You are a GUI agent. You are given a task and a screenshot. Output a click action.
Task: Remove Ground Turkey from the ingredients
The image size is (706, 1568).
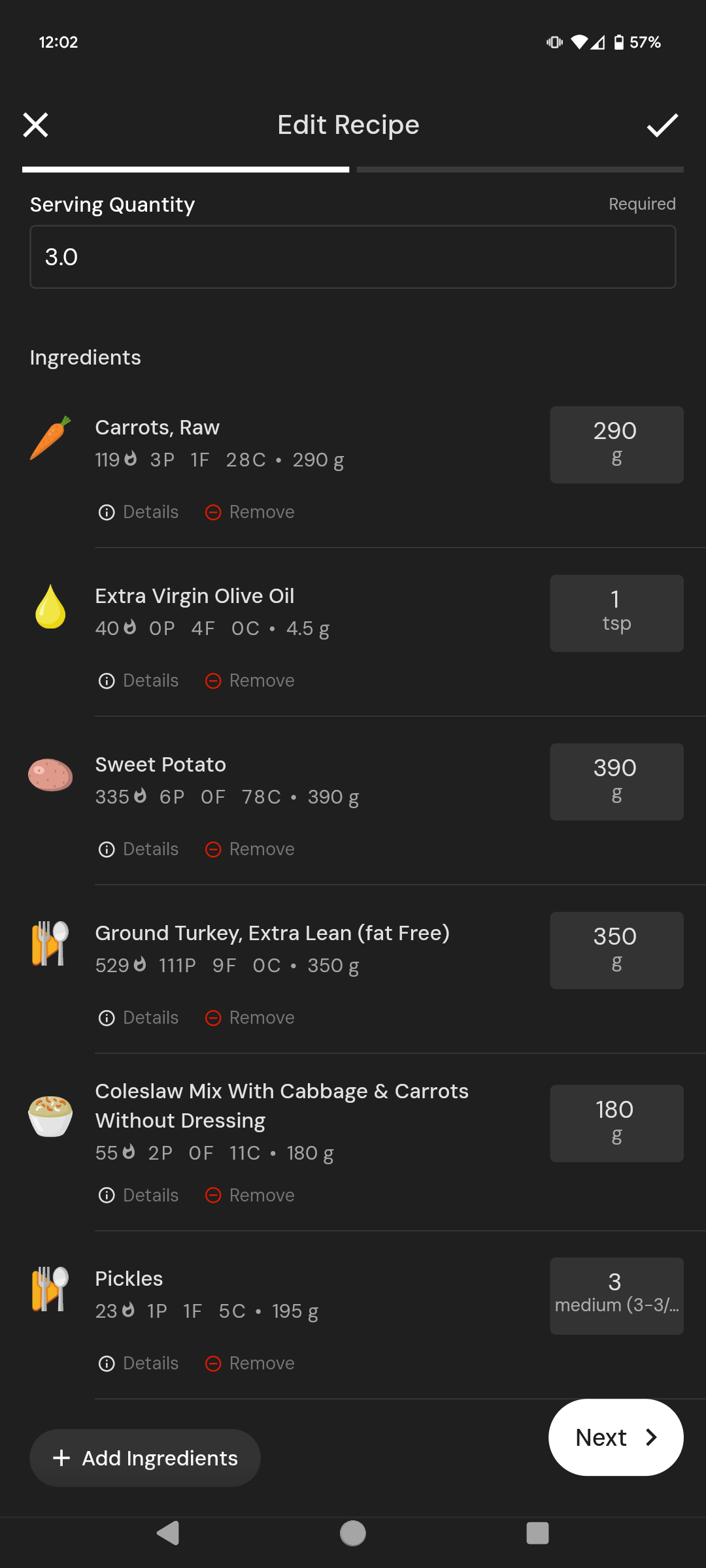[250, 1018]
